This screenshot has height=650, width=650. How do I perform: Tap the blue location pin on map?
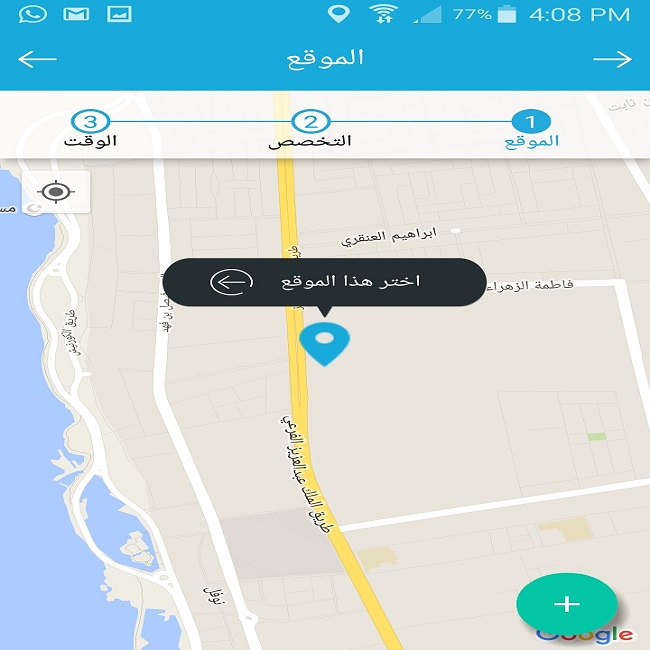(x=325, y=343)
